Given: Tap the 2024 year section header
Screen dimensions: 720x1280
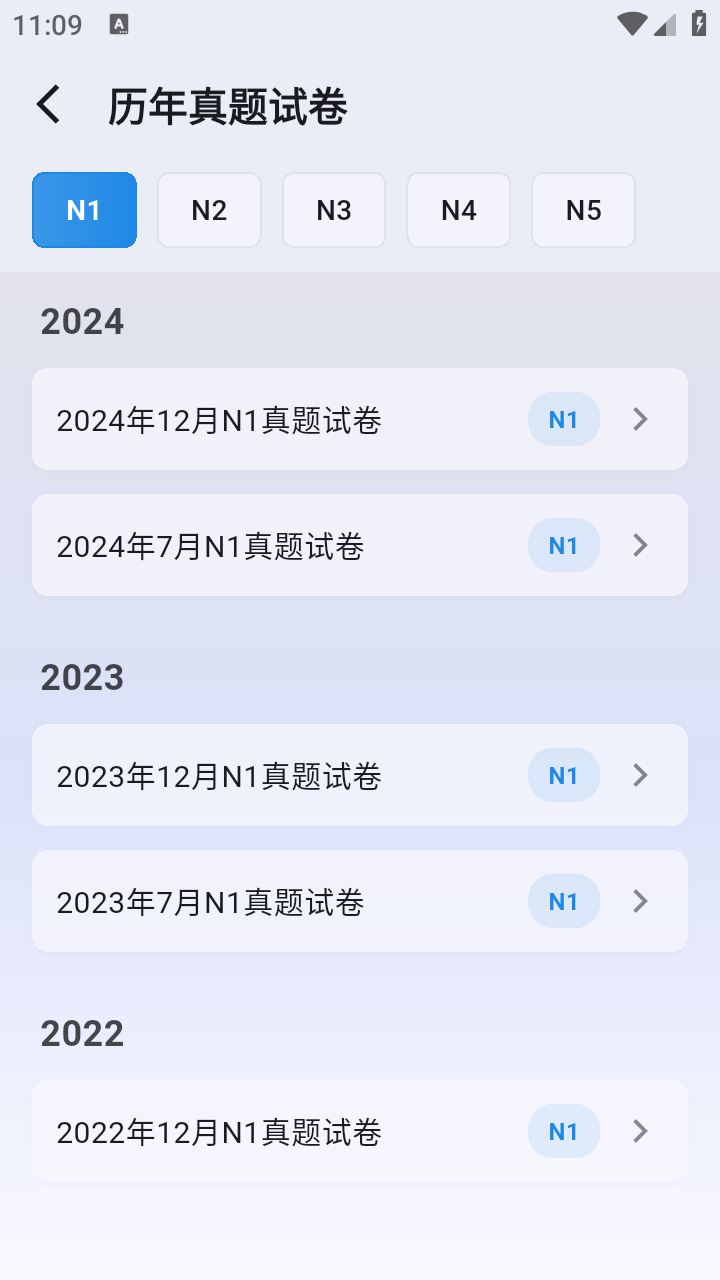Looking at the screenshot, I should click(x=82, y=320).
